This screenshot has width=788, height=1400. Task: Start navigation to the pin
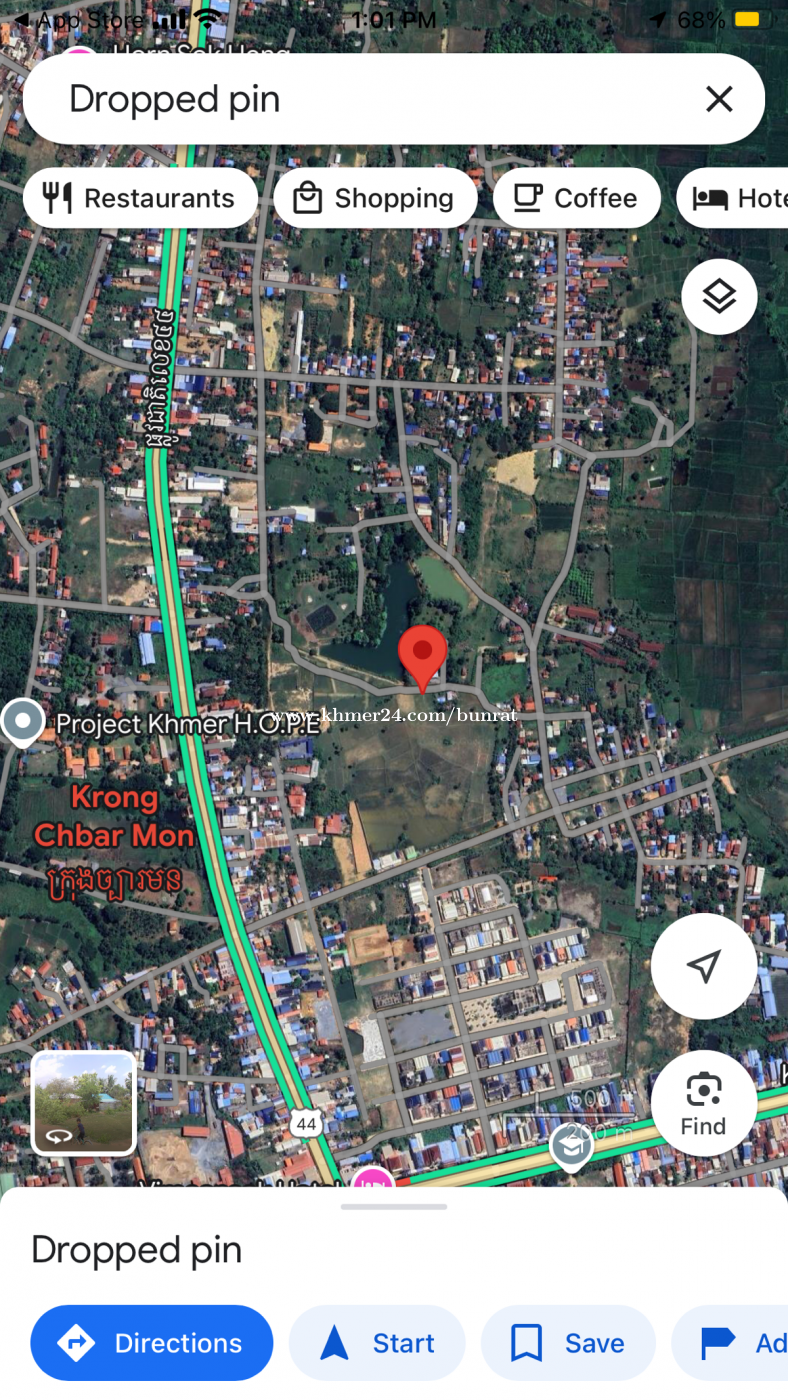pyautogui.click(x=377, y=1343)
